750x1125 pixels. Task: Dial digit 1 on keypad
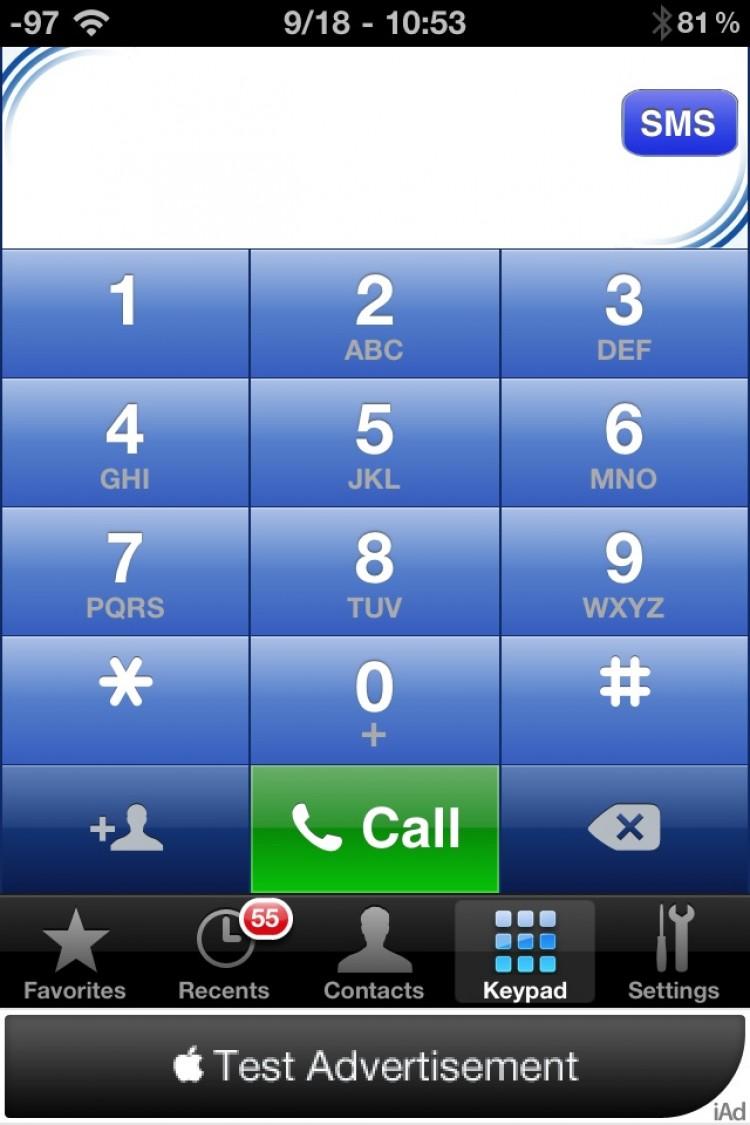124,313
